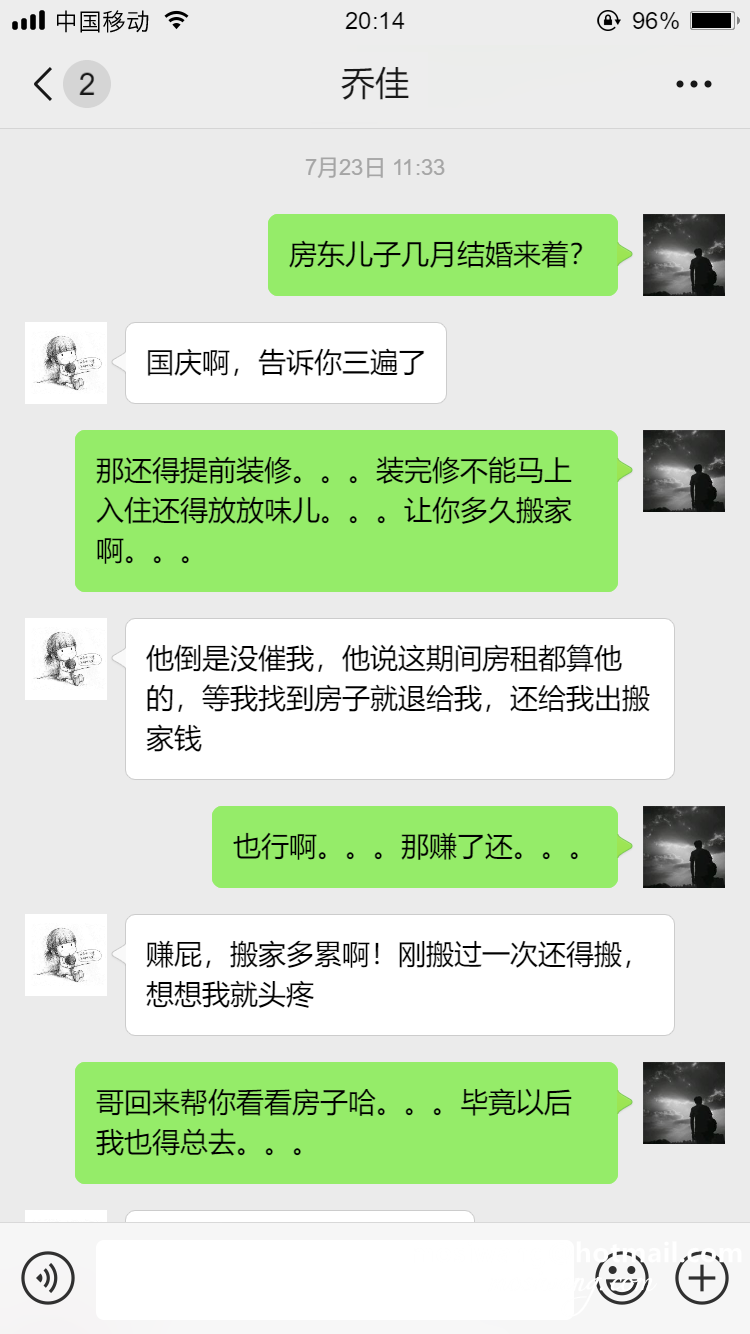Open the chat info overflow menu

point(693,84)
